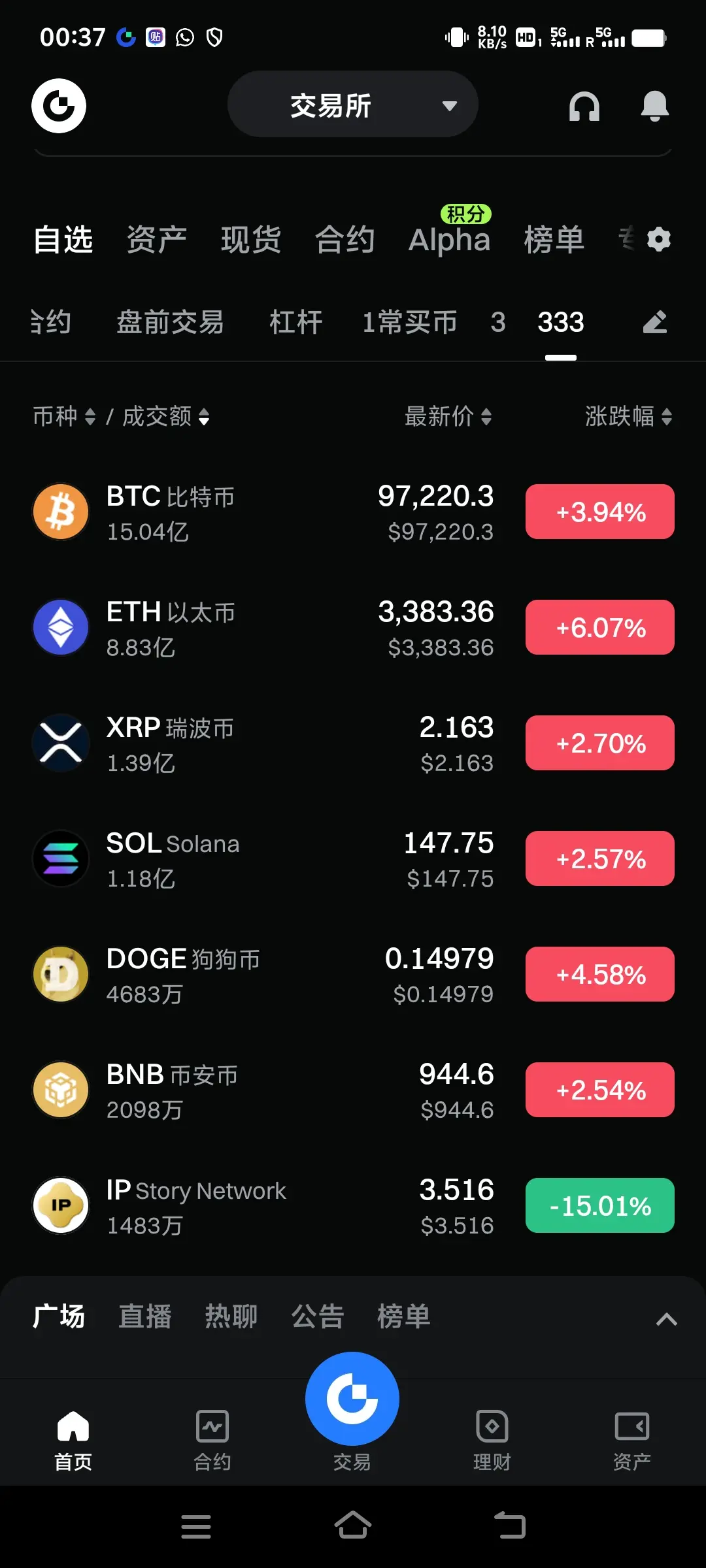Switch to the 资产 top tab

pos(156,240)
